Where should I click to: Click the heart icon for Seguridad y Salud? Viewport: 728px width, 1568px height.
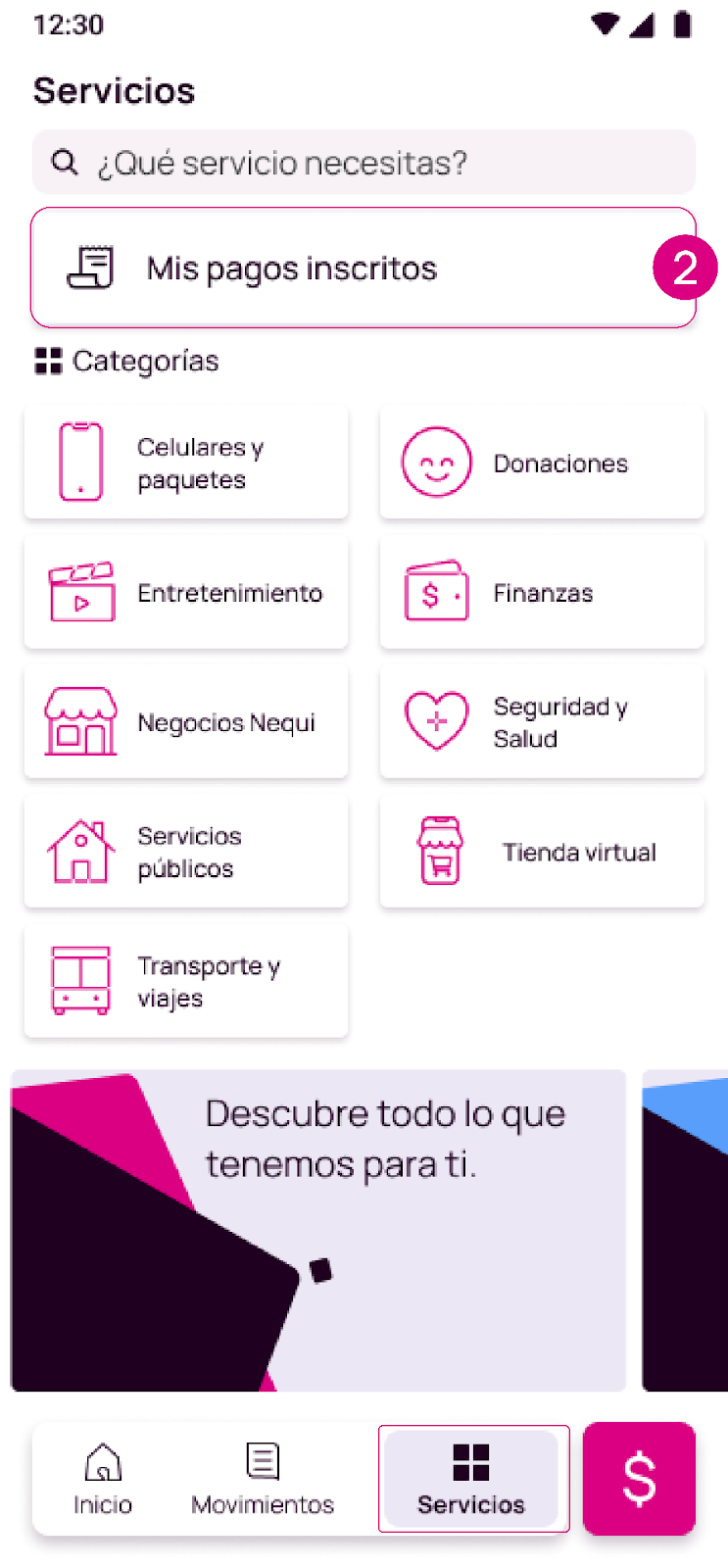click(437, 720)
